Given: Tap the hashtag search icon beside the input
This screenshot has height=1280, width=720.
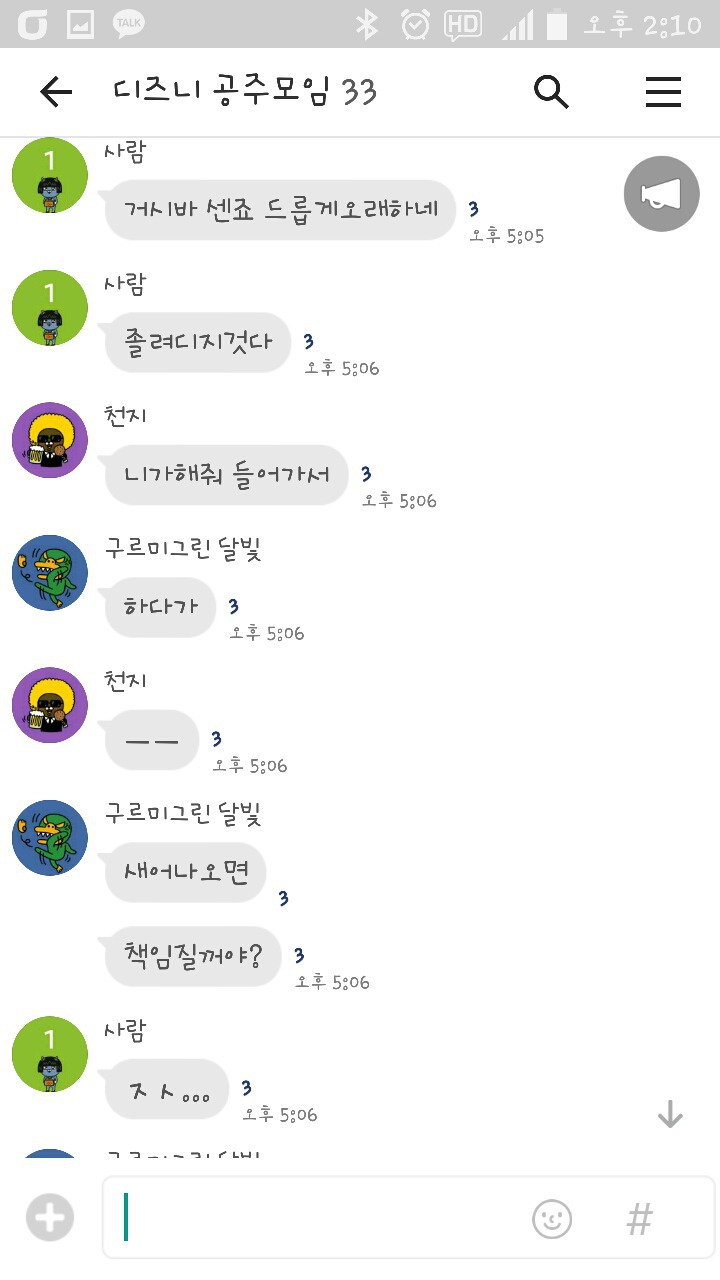Looking at the screenshot, I should click(638, 1219).
